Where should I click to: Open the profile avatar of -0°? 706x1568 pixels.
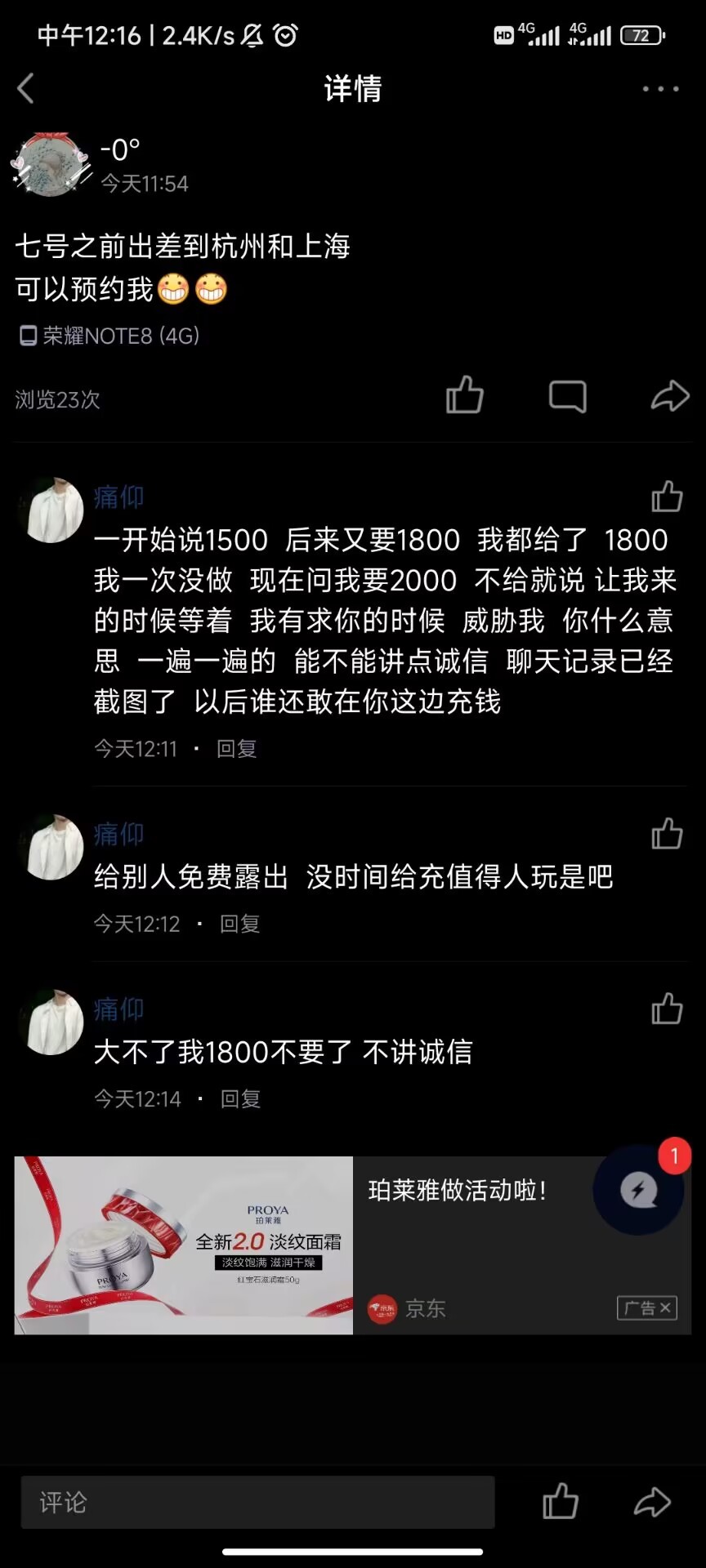[x=51, y=164]
